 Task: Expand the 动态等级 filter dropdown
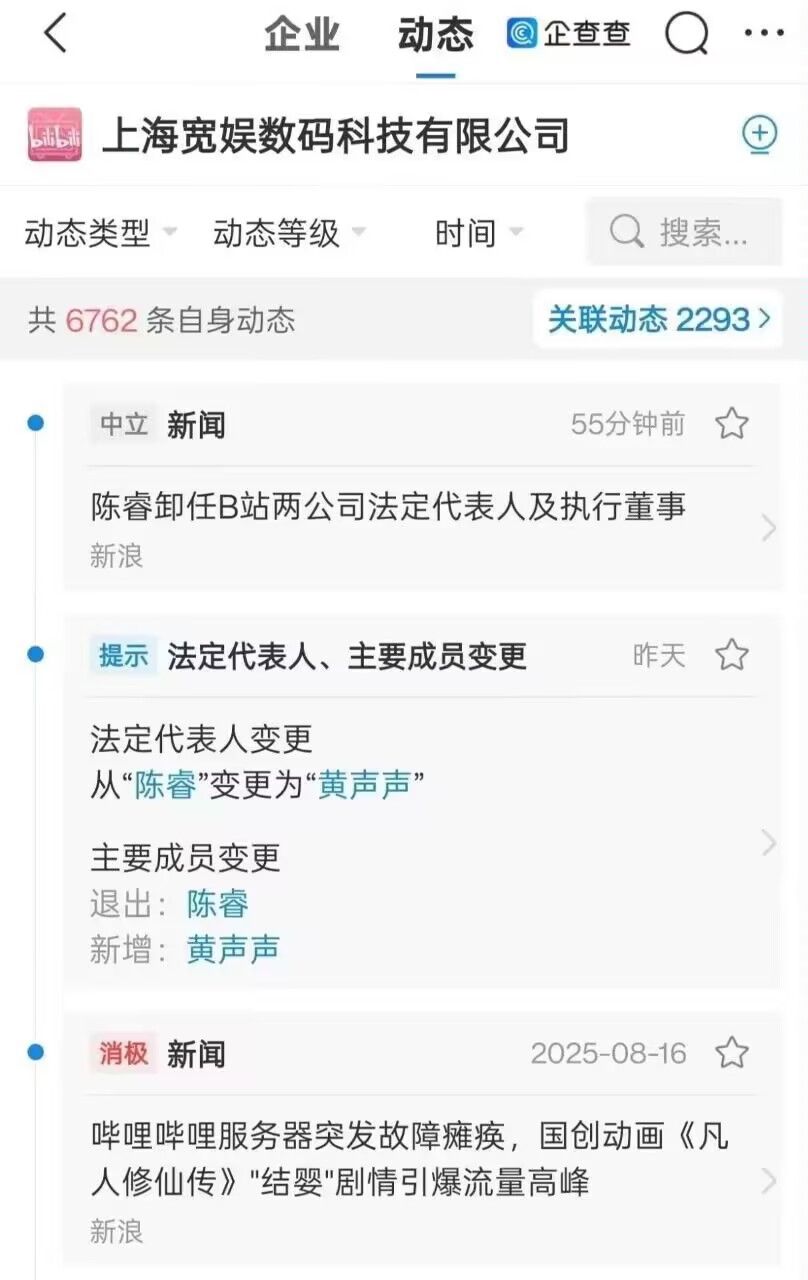click(288, 234)
